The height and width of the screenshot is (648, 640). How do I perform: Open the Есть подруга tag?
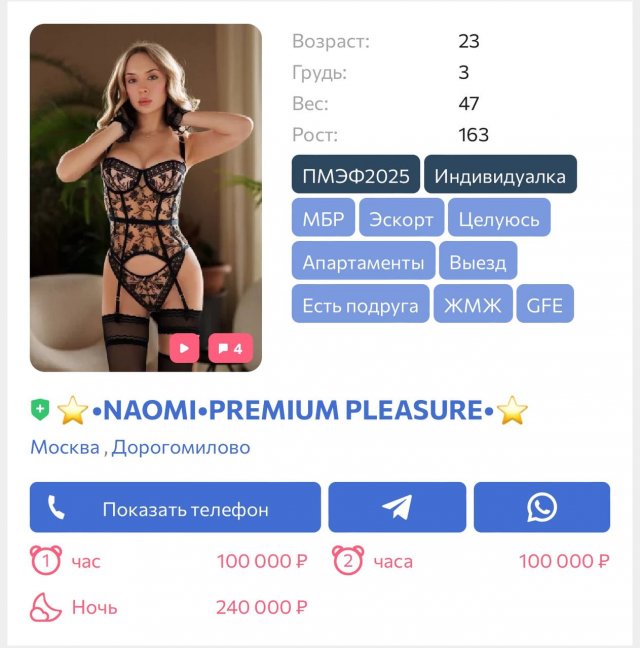point(360,305)
